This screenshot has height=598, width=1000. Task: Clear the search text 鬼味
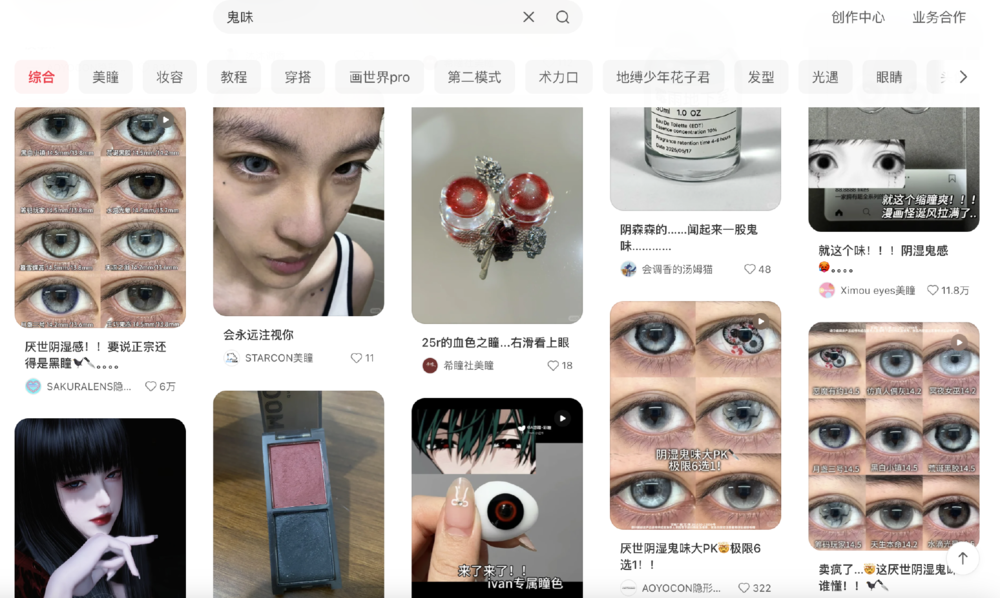[x=528, y=17]
